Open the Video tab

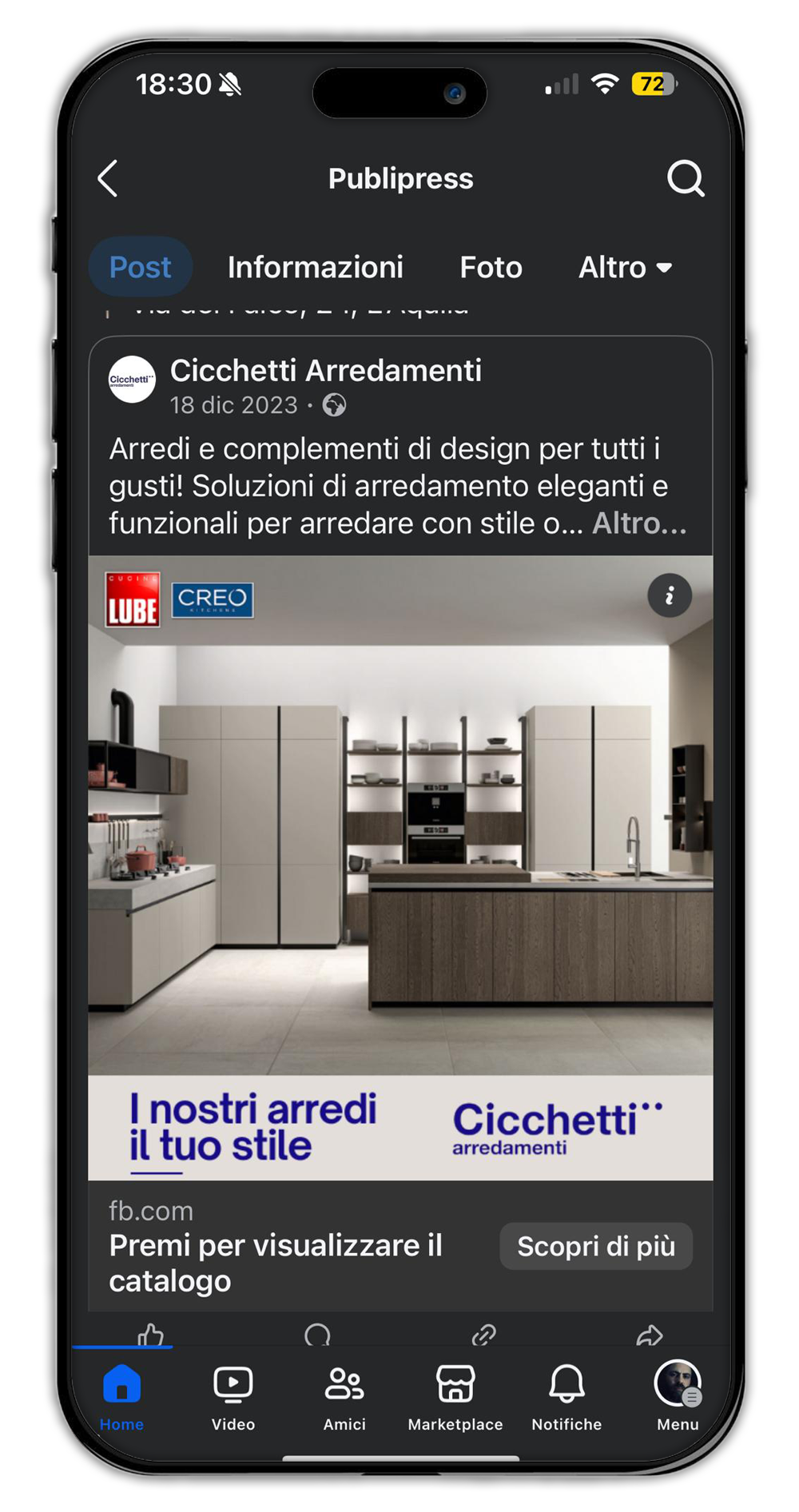(x=233, y=1395)
